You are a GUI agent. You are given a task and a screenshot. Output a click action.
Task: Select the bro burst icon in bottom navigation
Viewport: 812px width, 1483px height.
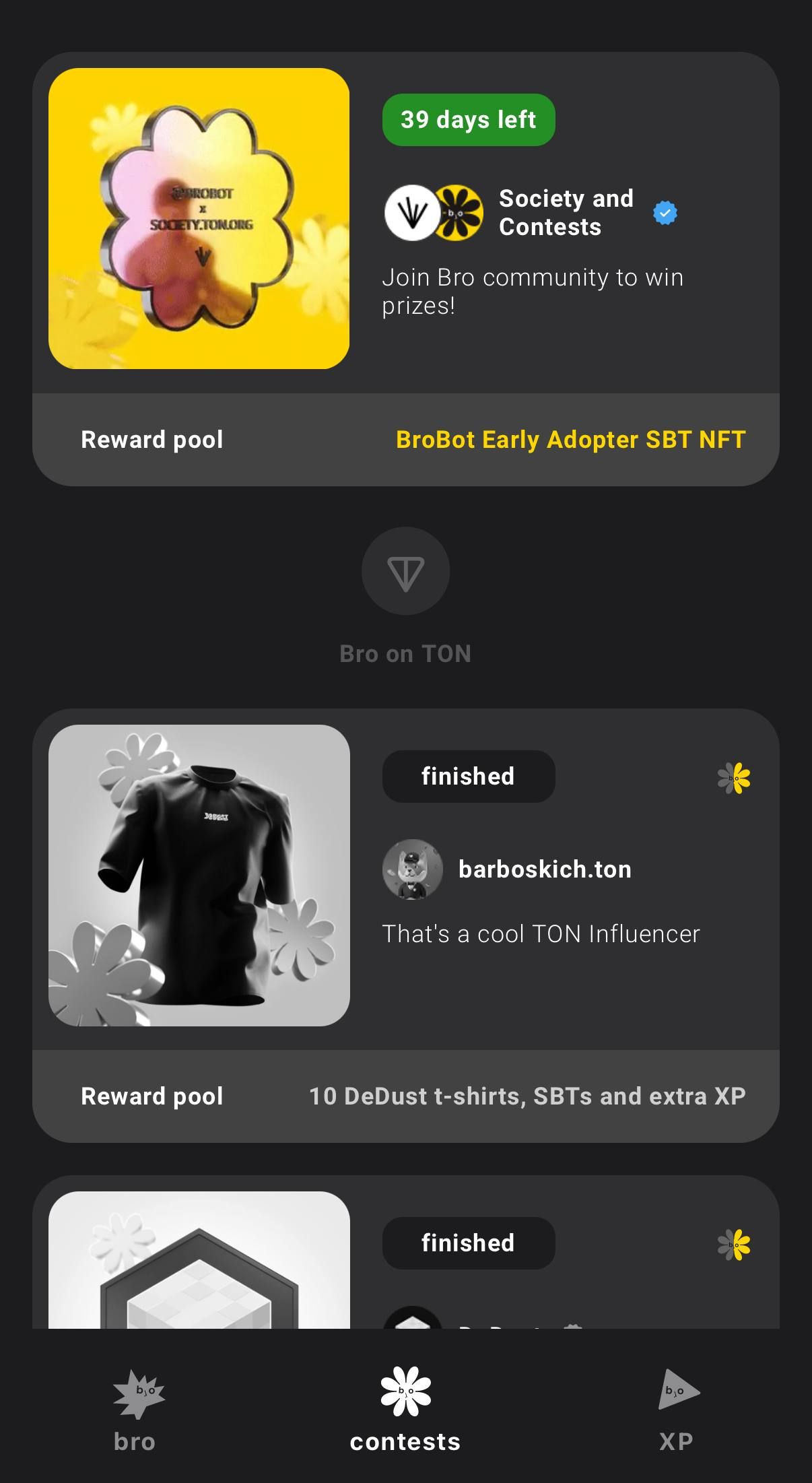134,1395
